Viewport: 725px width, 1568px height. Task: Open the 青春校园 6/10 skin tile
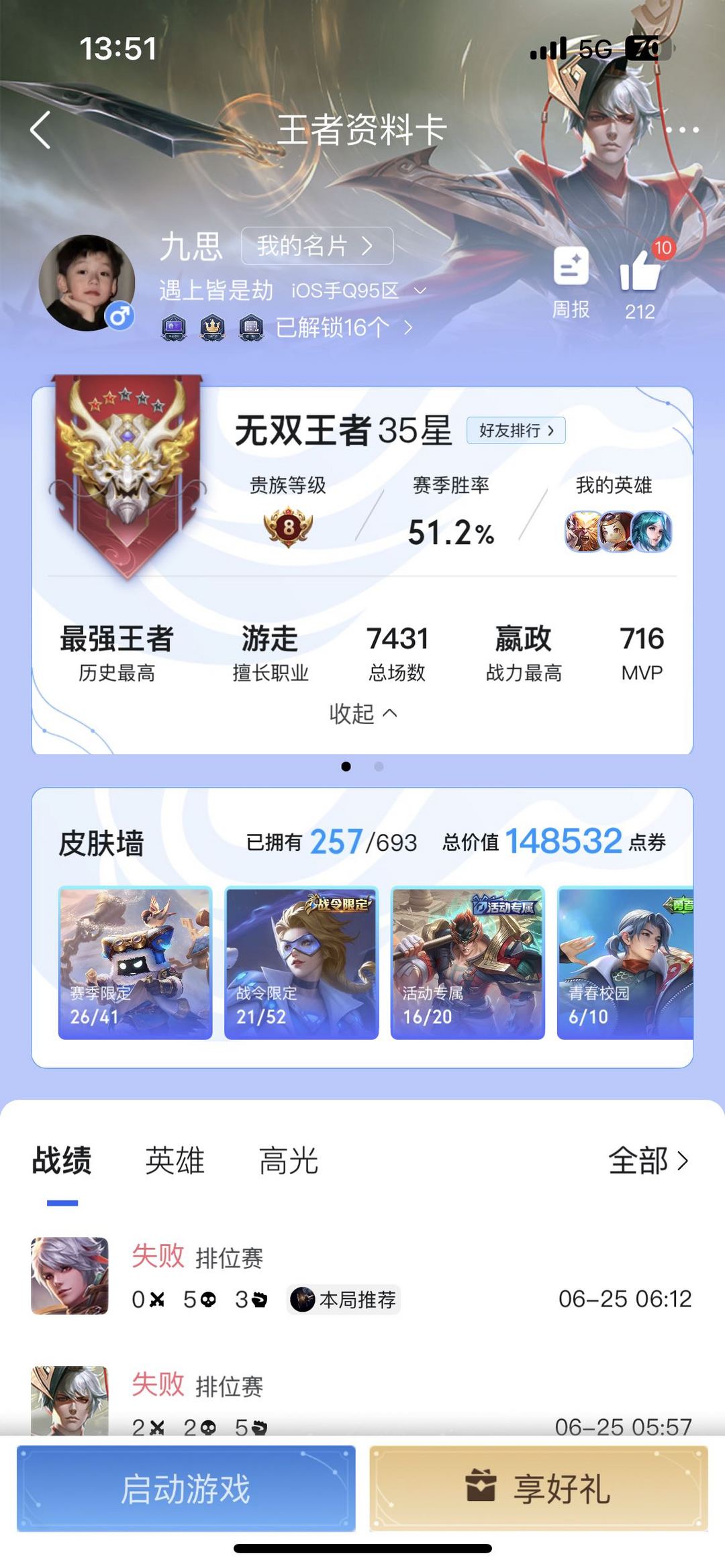tap(625, 963)
